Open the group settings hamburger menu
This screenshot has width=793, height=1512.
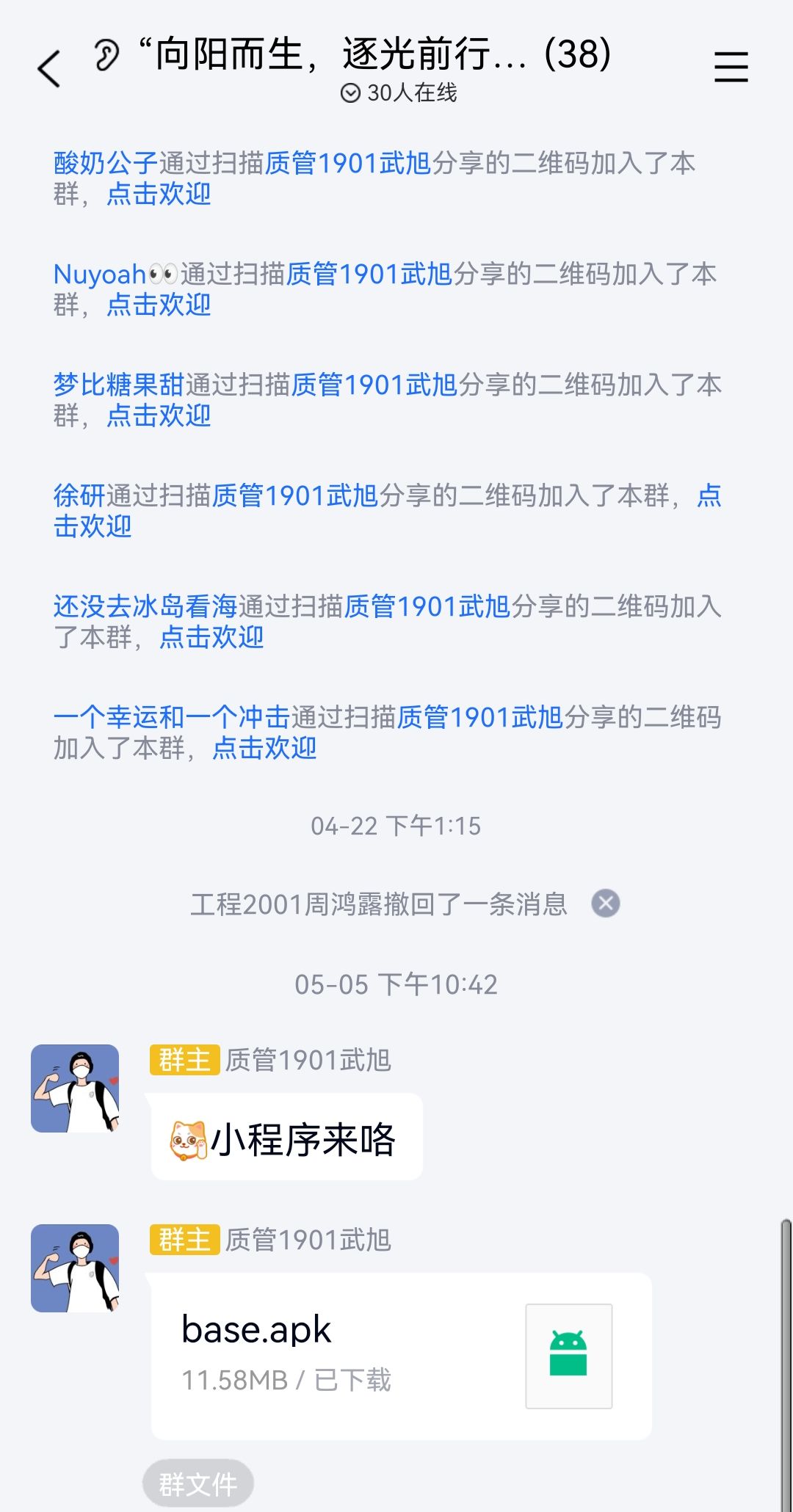[731, 67]
